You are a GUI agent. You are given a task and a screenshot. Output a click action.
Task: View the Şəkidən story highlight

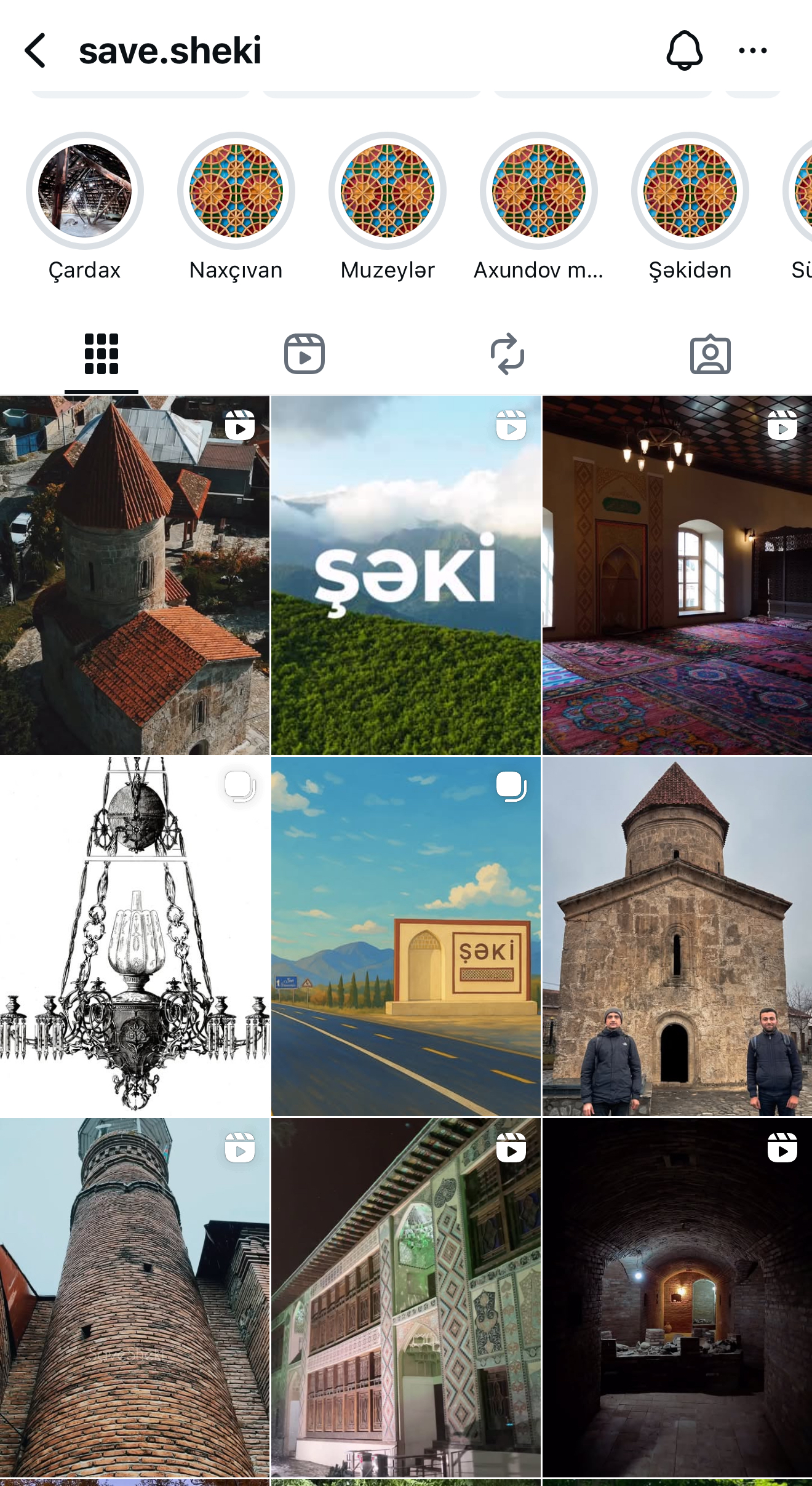[690, 191]
